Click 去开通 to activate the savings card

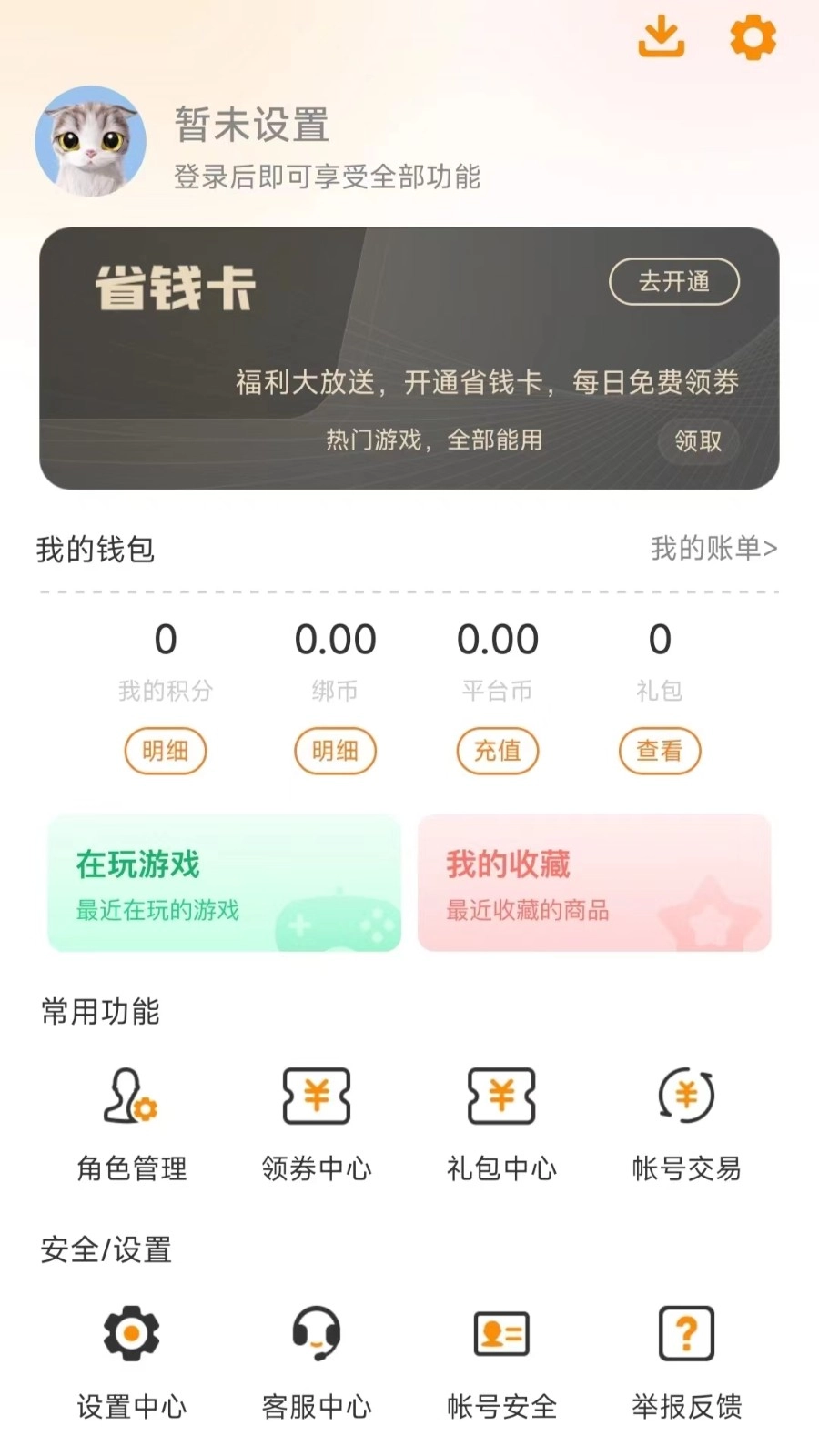tap(673, 283)
